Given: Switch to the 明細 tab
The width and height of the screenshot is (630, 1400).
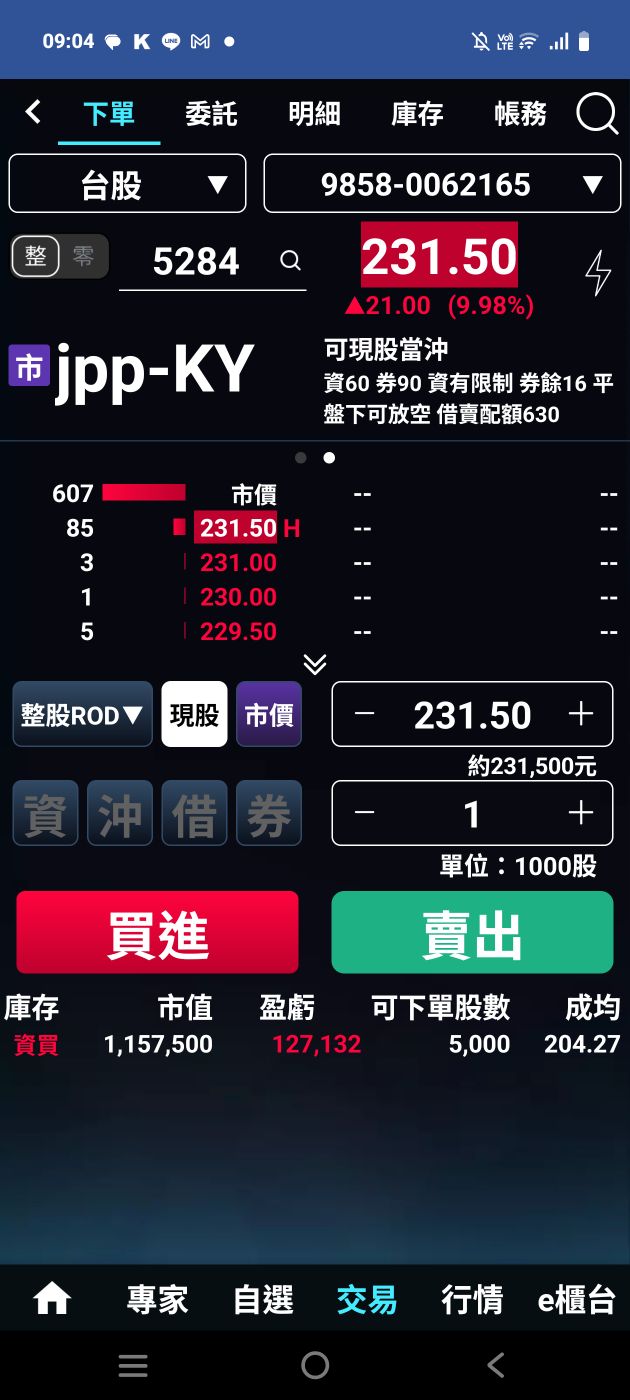Looking at the screenshot, I should tap(314, 114).
